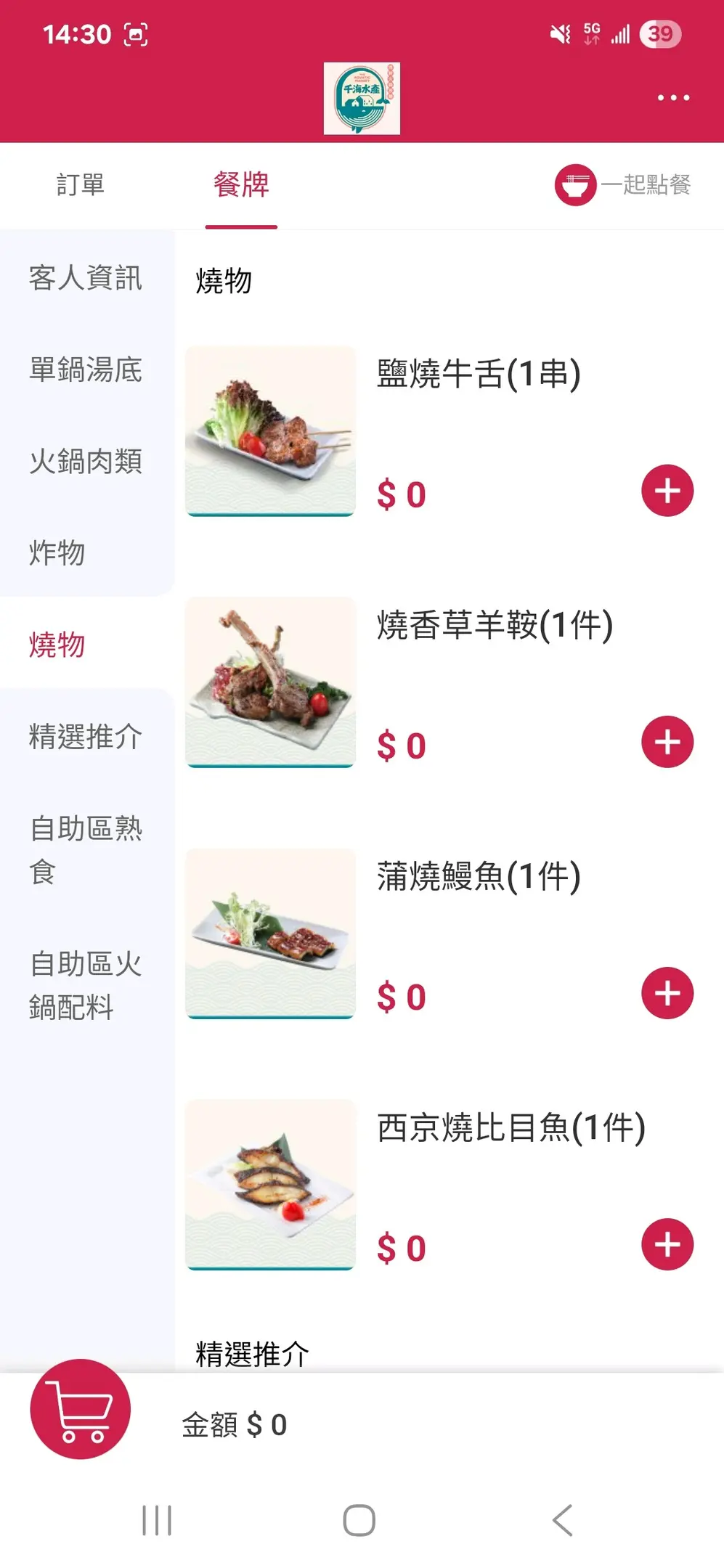
Task: Open the shopping cart
Action: tap(81, 1409)
